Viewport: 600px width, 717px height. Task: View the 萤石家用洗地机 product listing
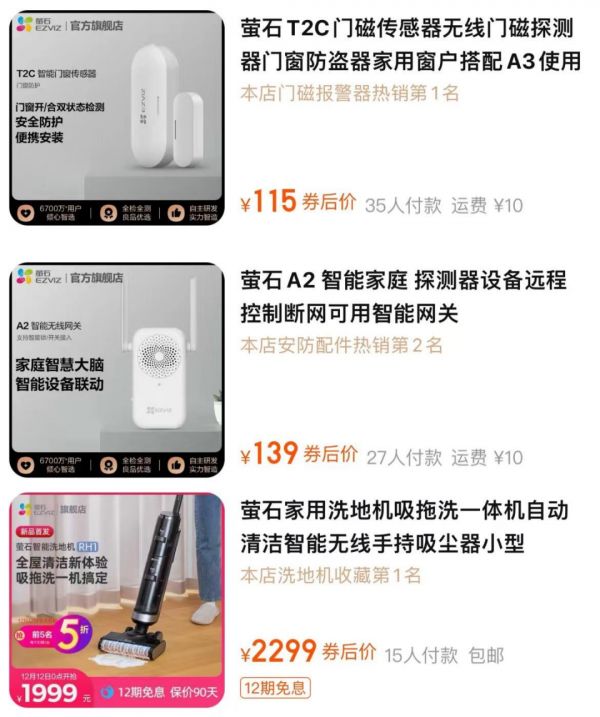point(404,527)
